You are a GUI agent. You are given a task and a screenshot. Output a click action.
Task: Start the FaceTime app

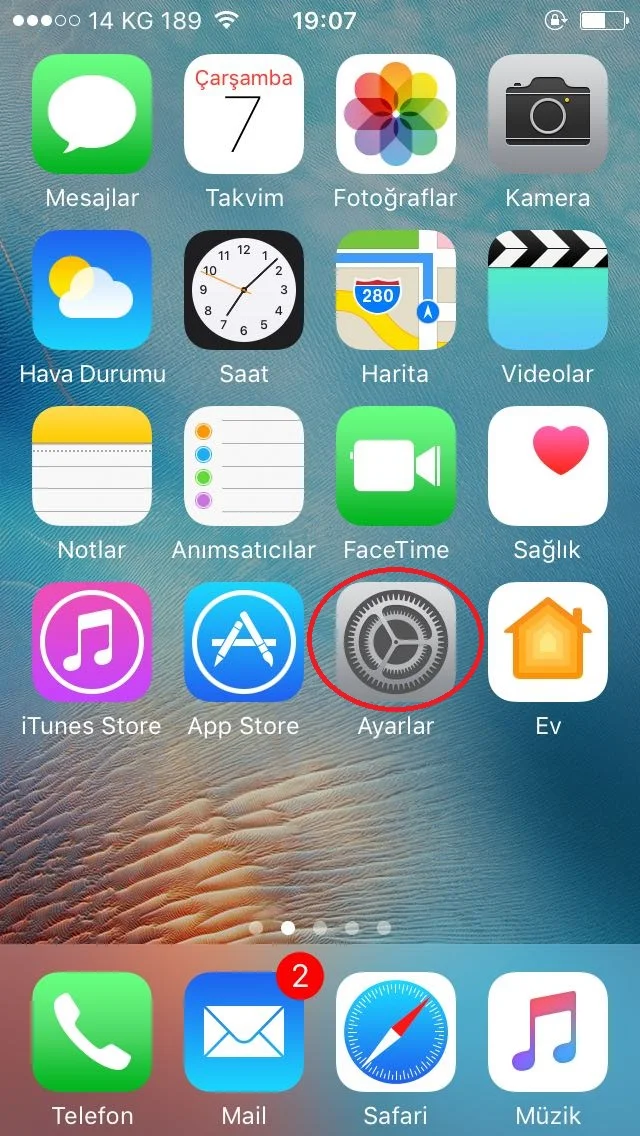tap(396, 466)
